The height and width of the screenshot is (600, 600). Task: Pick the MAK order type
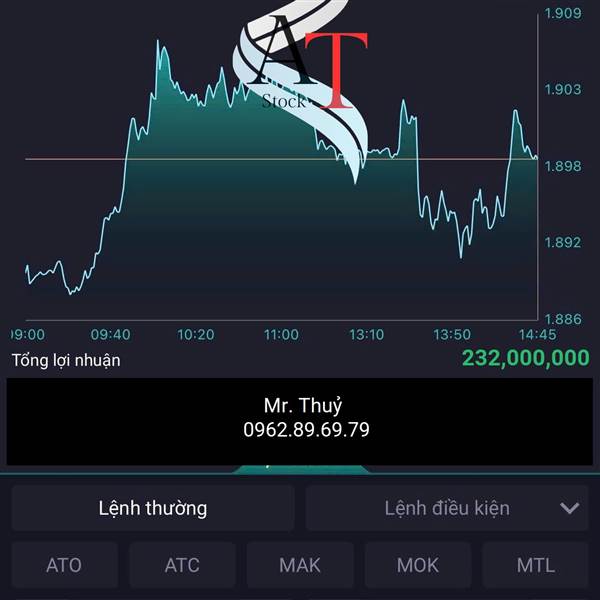pyautogui.click(x=300, y=565)
